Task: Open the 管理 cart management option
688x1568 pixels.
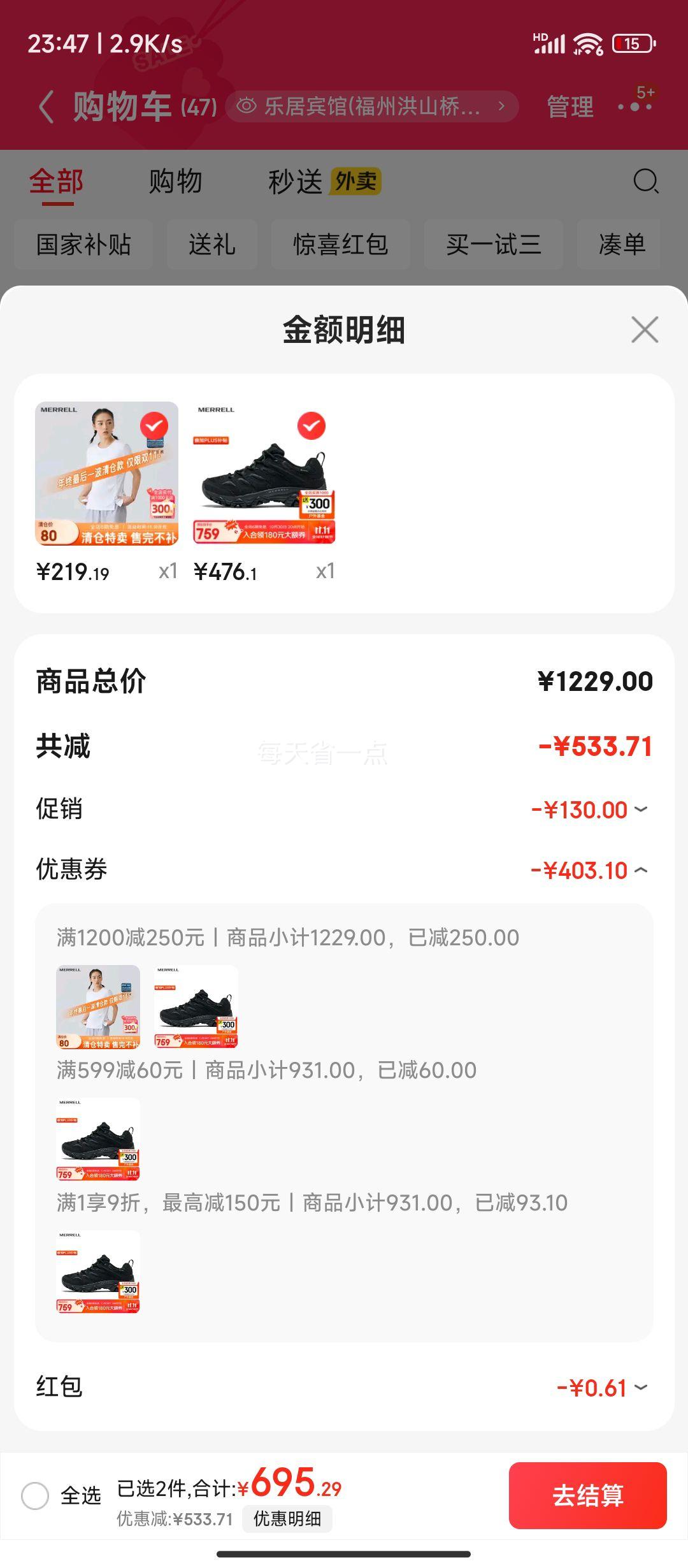Action: click(570, 106)
